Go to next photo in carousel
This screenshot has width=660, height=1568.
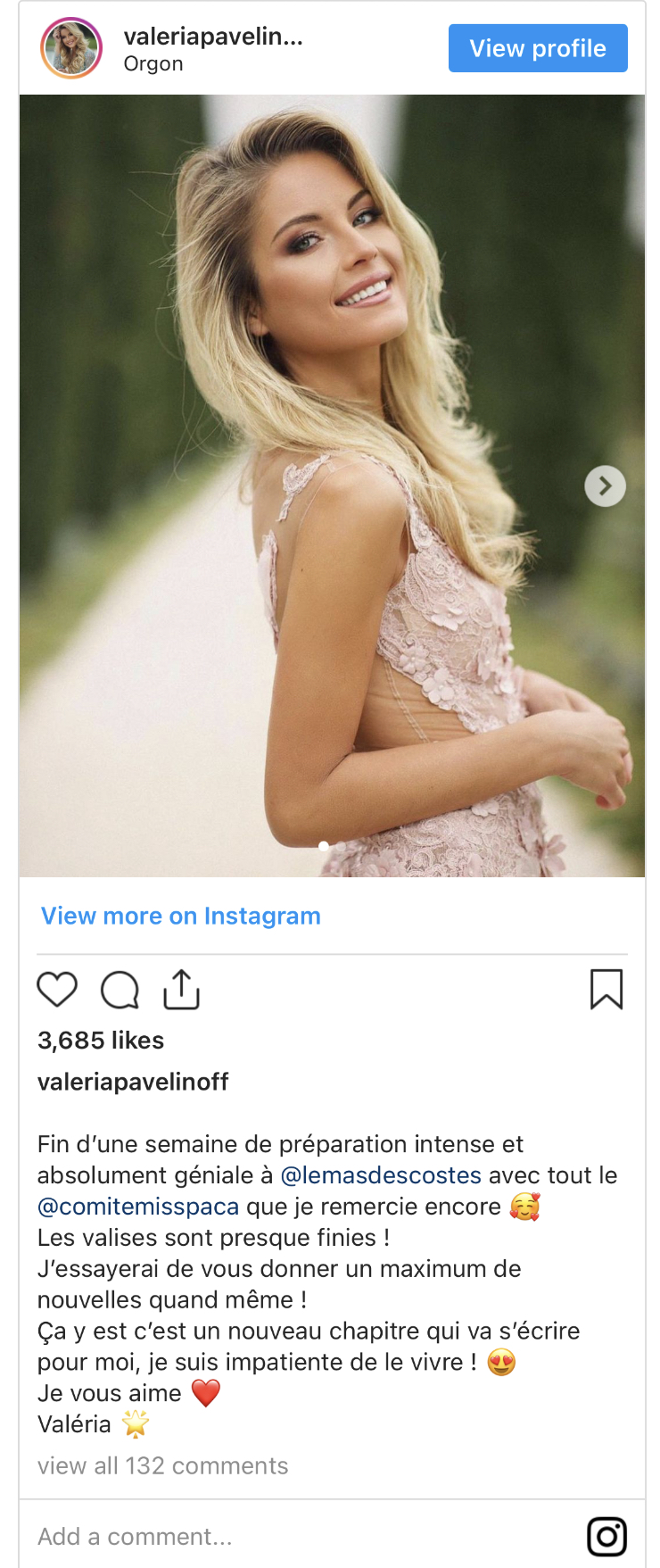tap(605, 486)
